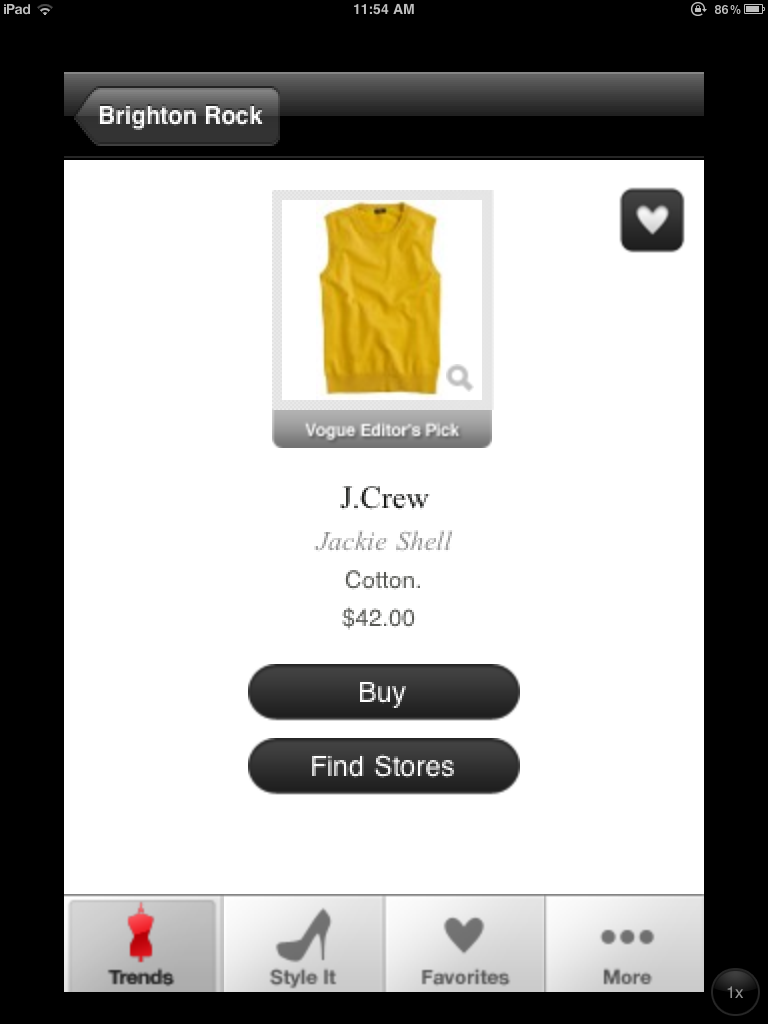Viewport: 768px width, 1024px height.
Task: Enlarge the yellow Jackie Shell product image
Action: (381, 300)
